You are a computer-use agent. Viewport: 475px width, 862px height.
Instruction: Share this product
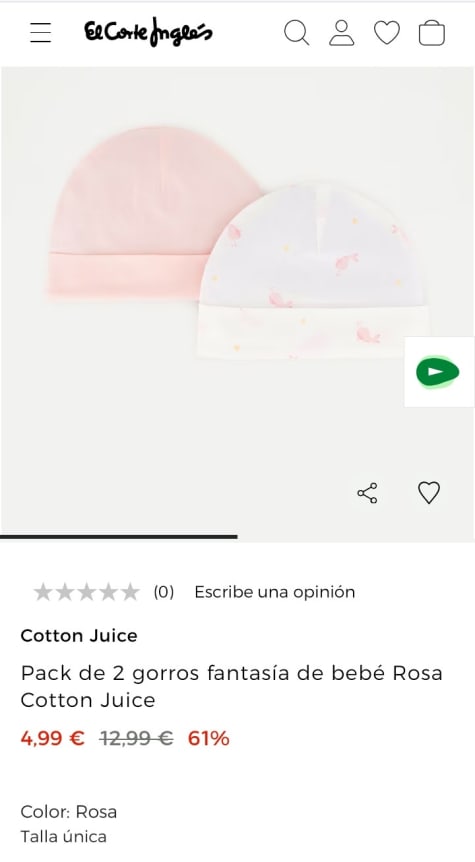click(x=367, y=493)
